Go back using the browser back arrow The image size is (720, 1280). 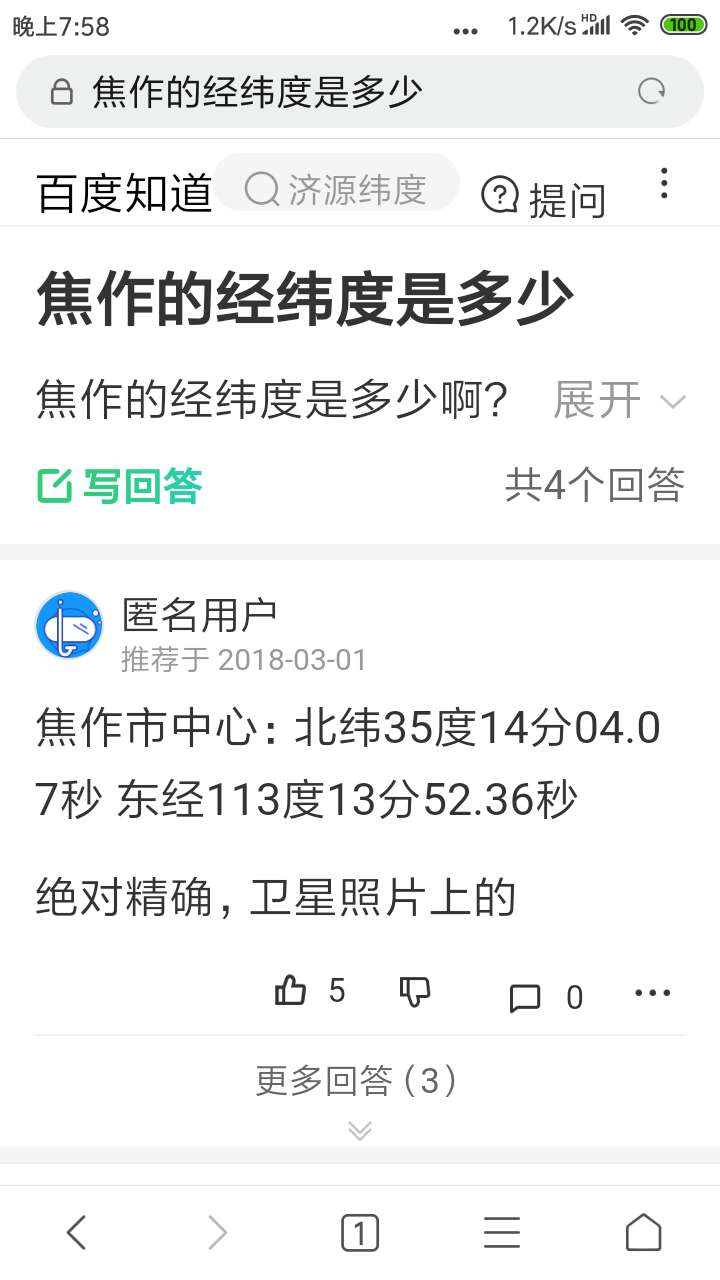(x=77, y=1233)
